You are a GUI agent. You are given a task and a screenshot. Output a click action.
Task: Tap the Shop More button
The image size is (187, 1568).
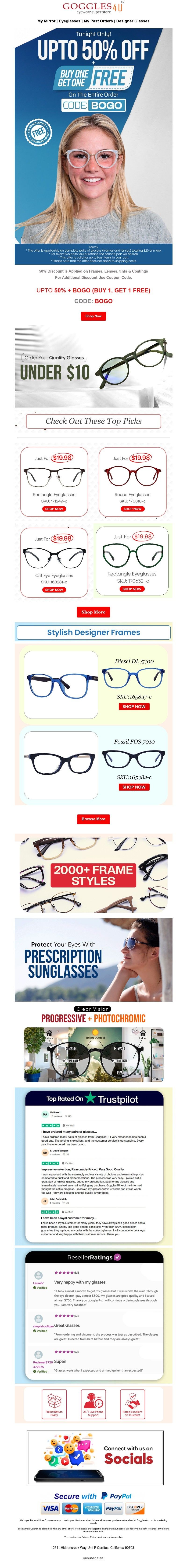[93, 612]
